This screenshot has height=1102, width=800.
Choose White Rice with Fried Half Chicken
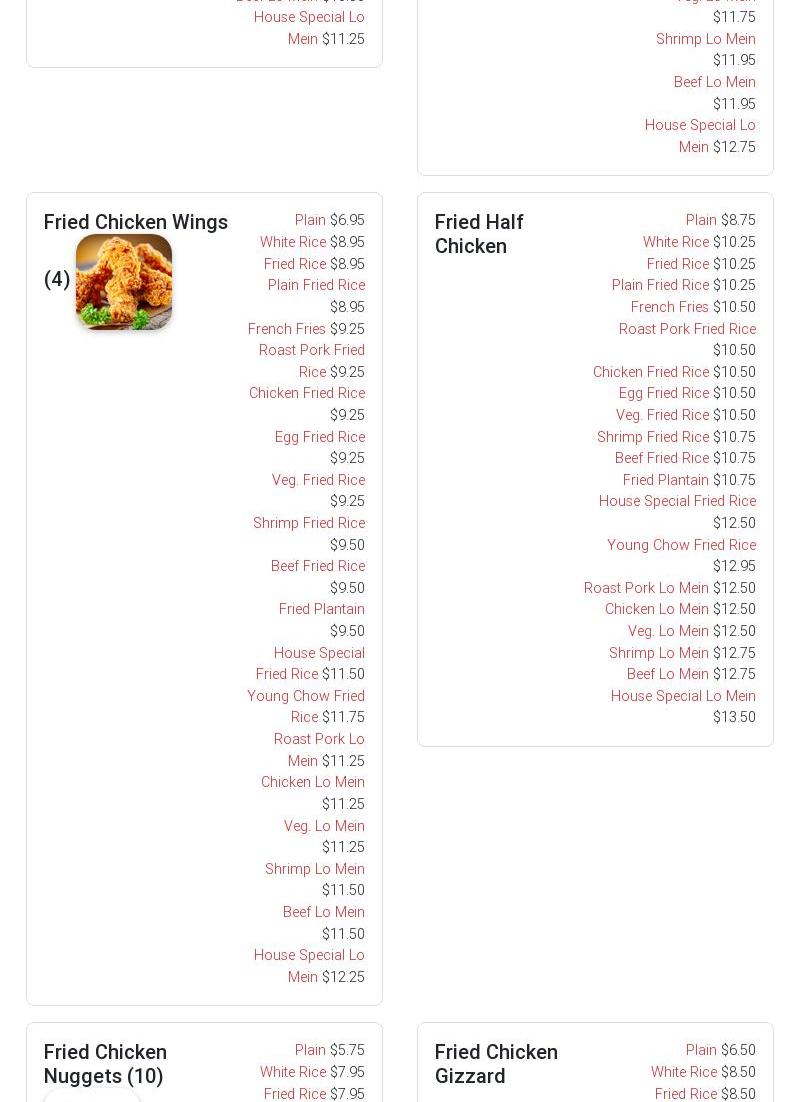675,242
